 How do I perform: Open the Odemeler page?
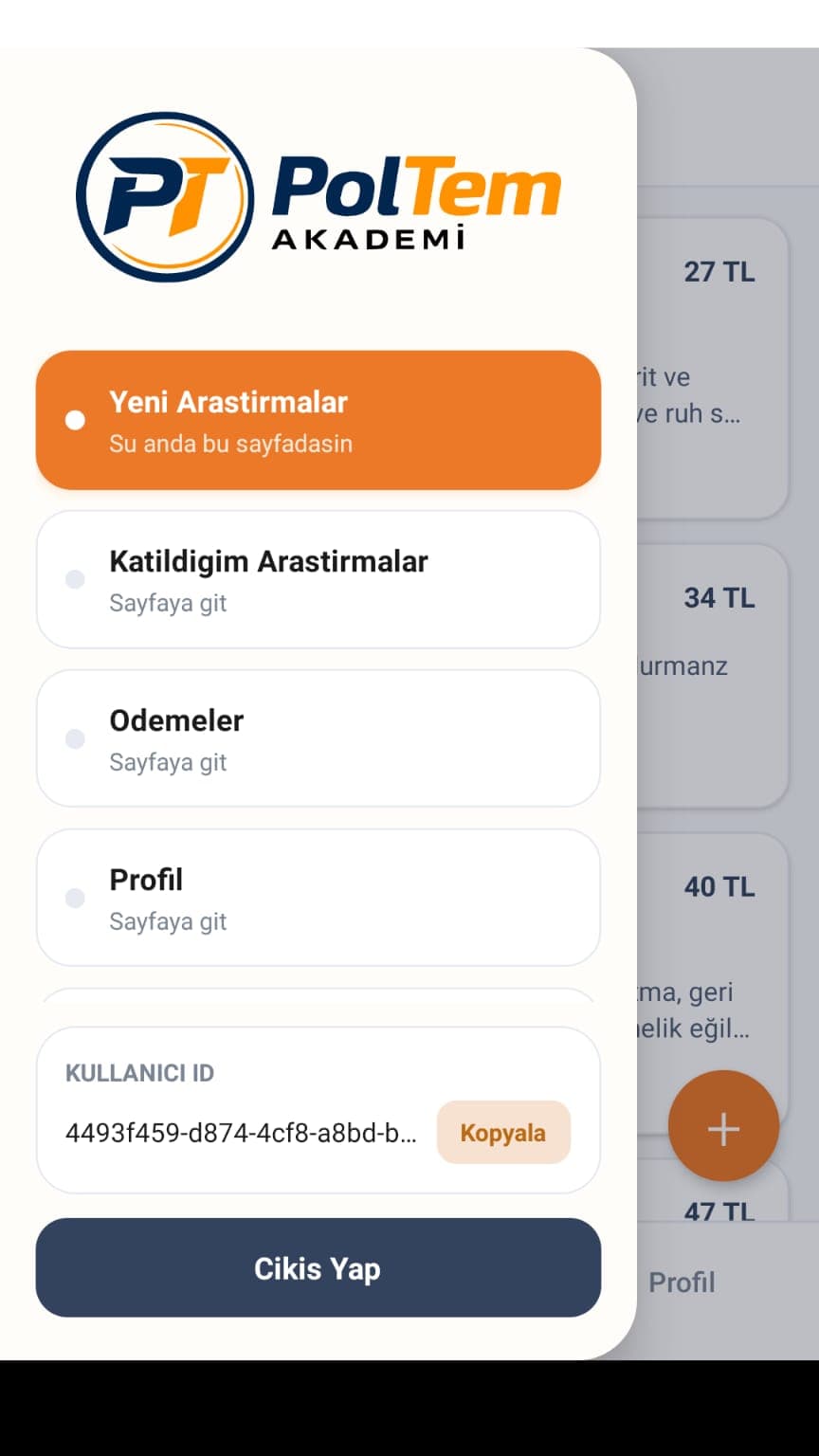click(x=318, y=738)
